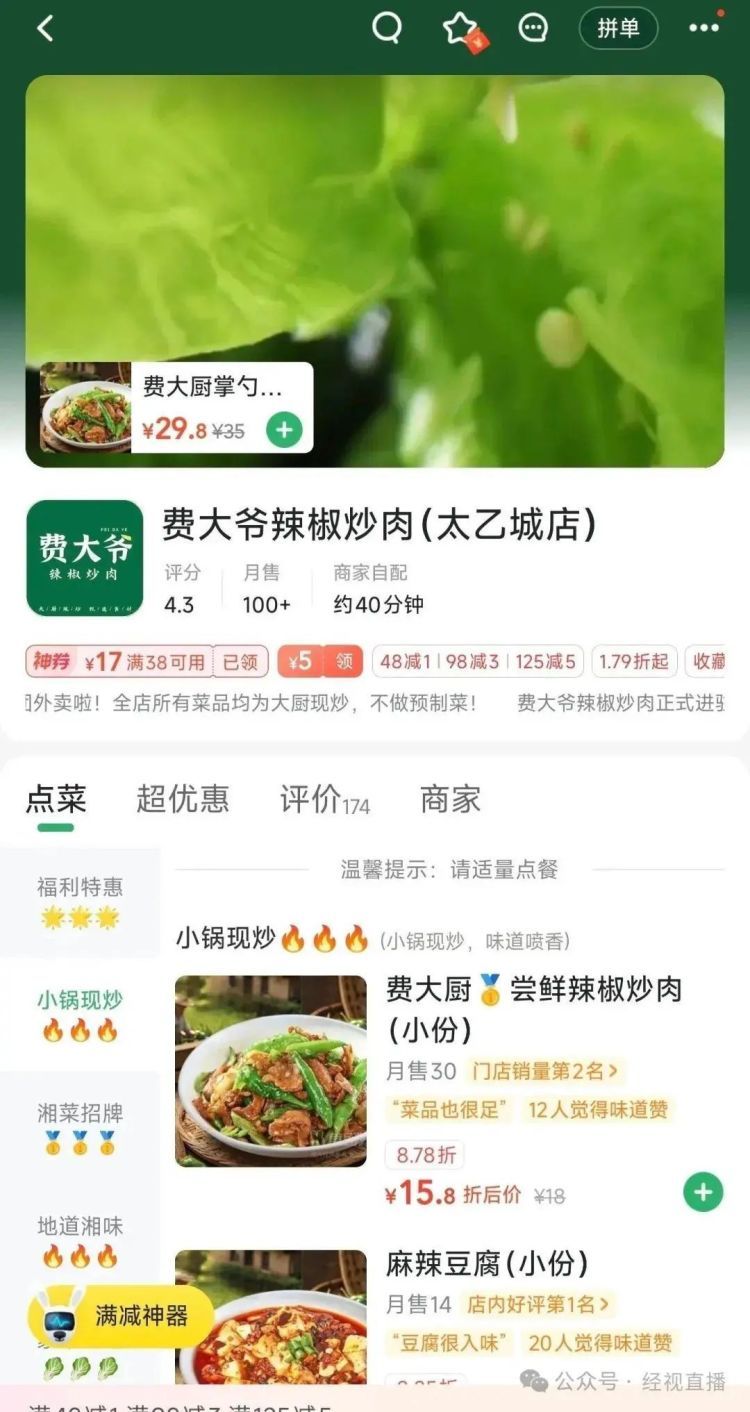Tap the star favorites icon
This screenshot has height=1412, width=750.
click(x=459, y=28)
